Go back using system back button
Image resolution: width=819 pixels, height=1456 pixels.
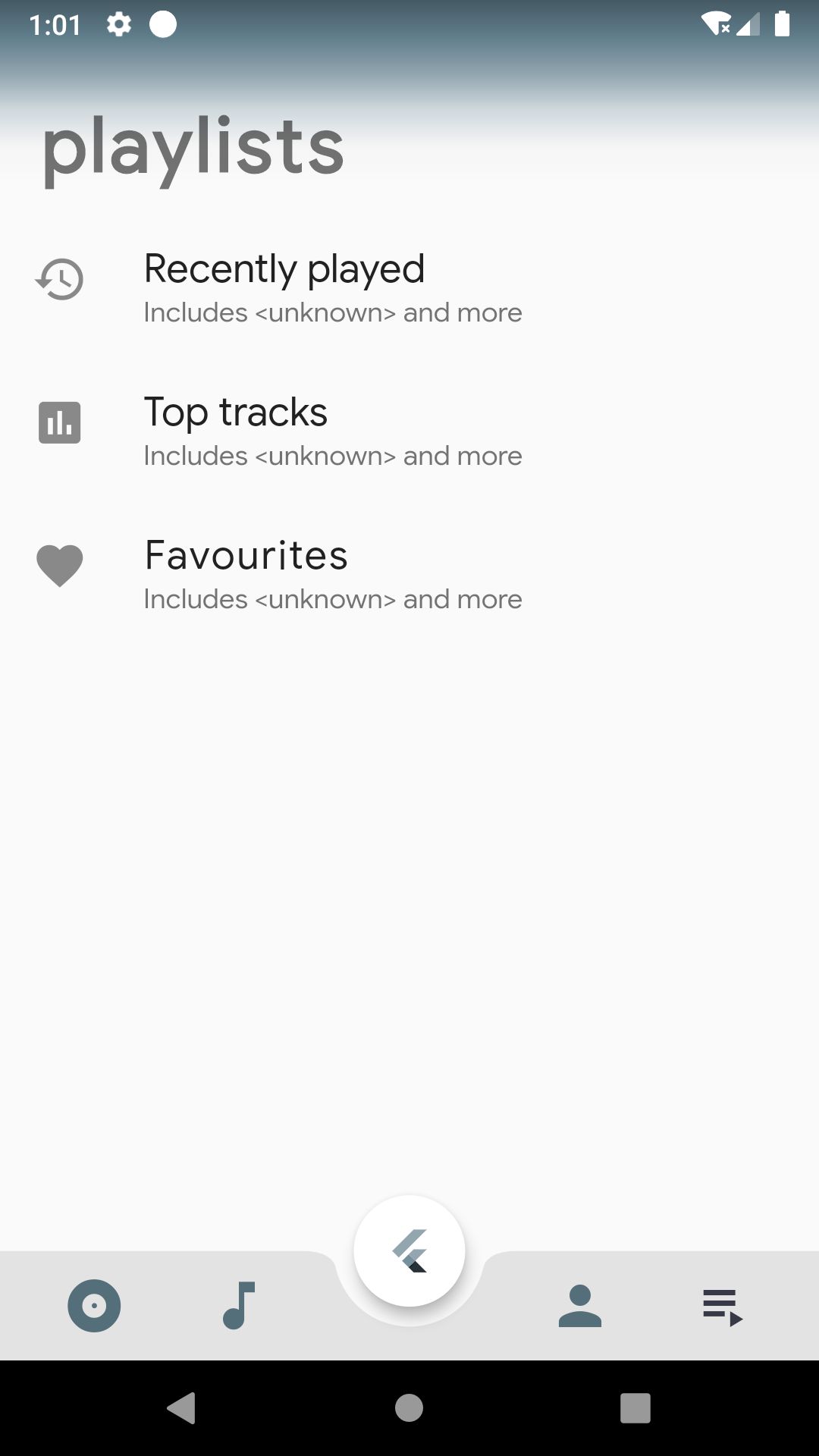point(182,1408)
